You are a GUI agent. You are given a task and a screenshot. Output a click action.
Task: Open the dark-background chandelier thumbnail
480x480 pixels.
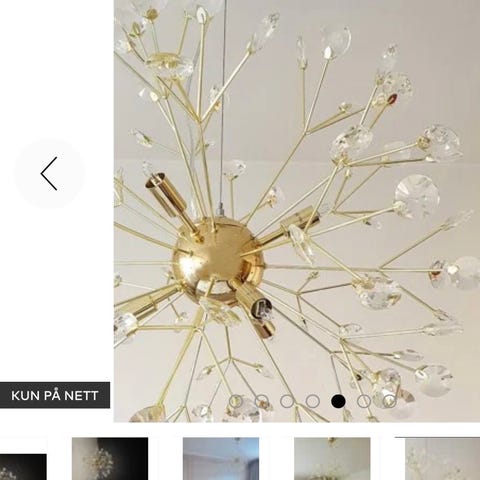(110, 459)
